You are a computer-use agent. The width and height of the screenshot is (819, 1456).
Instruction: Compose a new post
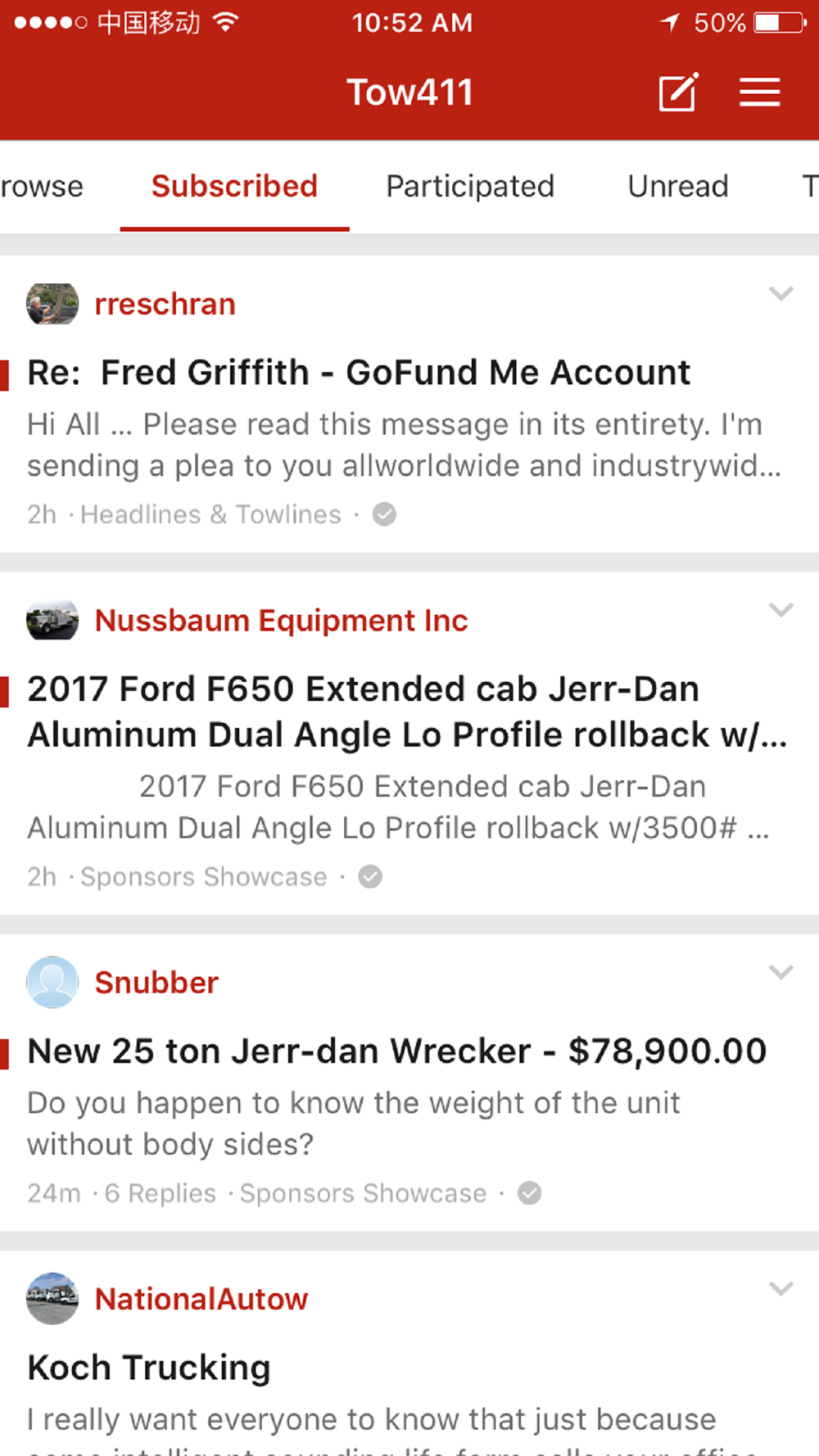point(678,92)
